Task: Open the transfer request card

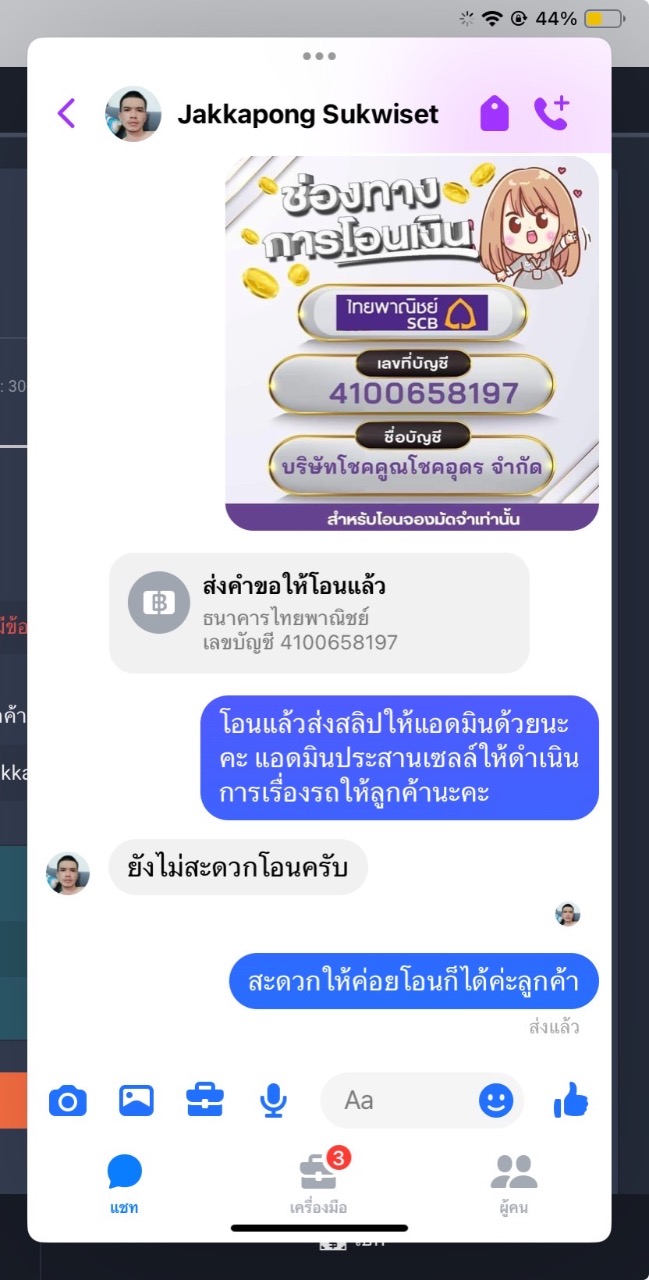Action: pos(319,613)
